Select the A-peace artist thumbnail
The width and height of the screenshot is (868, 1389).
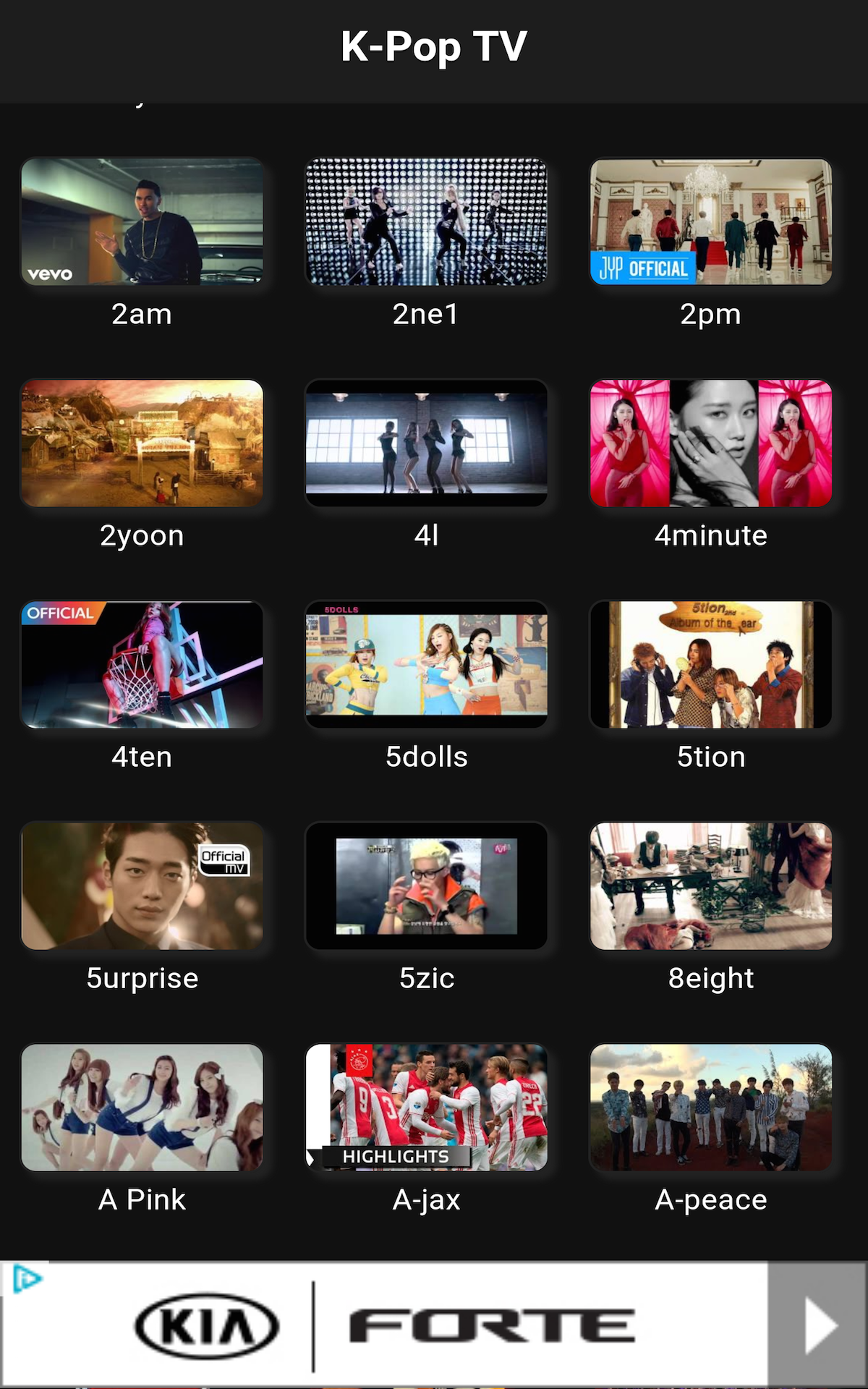(x=711, y=1107)
